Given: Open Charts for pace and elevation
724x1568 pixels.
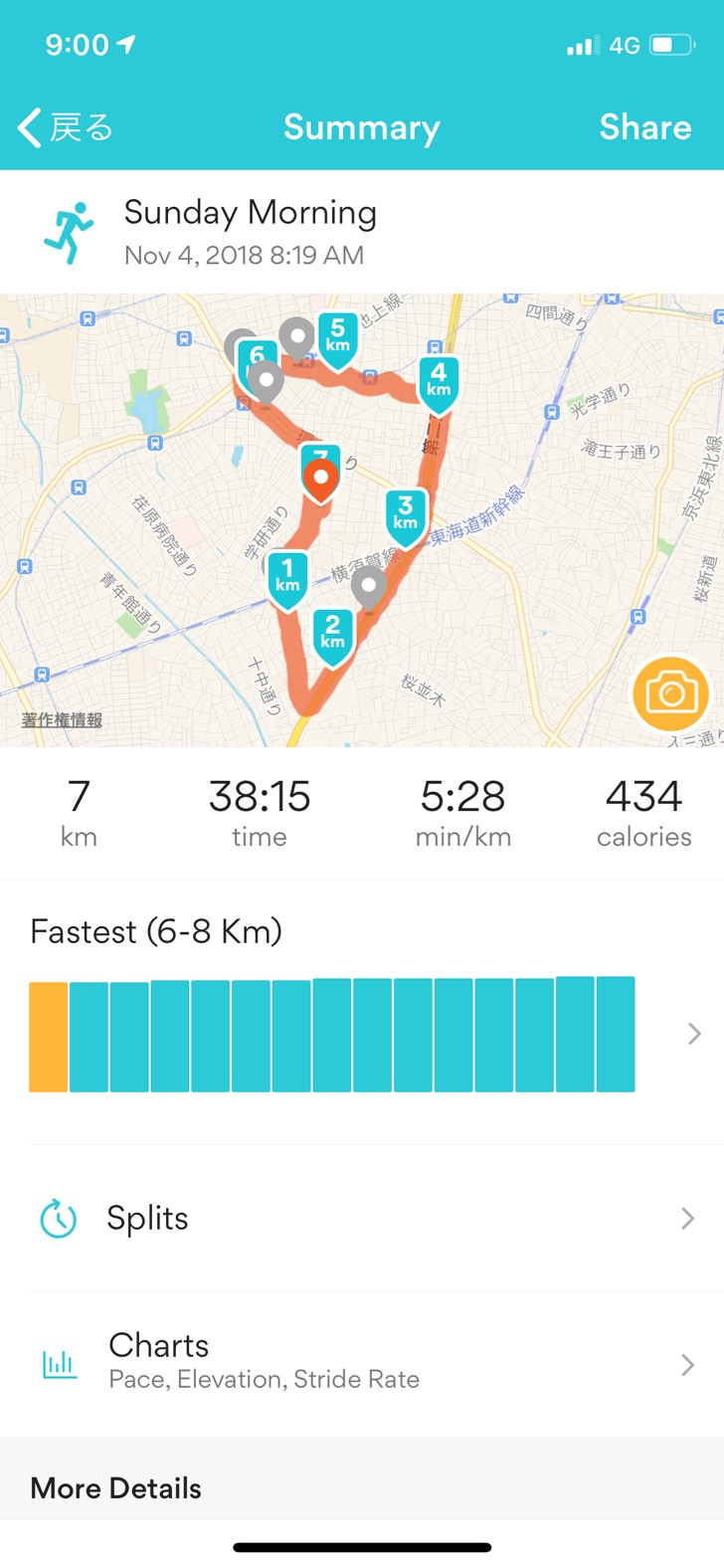Looking at the screenshot, I should tap(362, 1363).
